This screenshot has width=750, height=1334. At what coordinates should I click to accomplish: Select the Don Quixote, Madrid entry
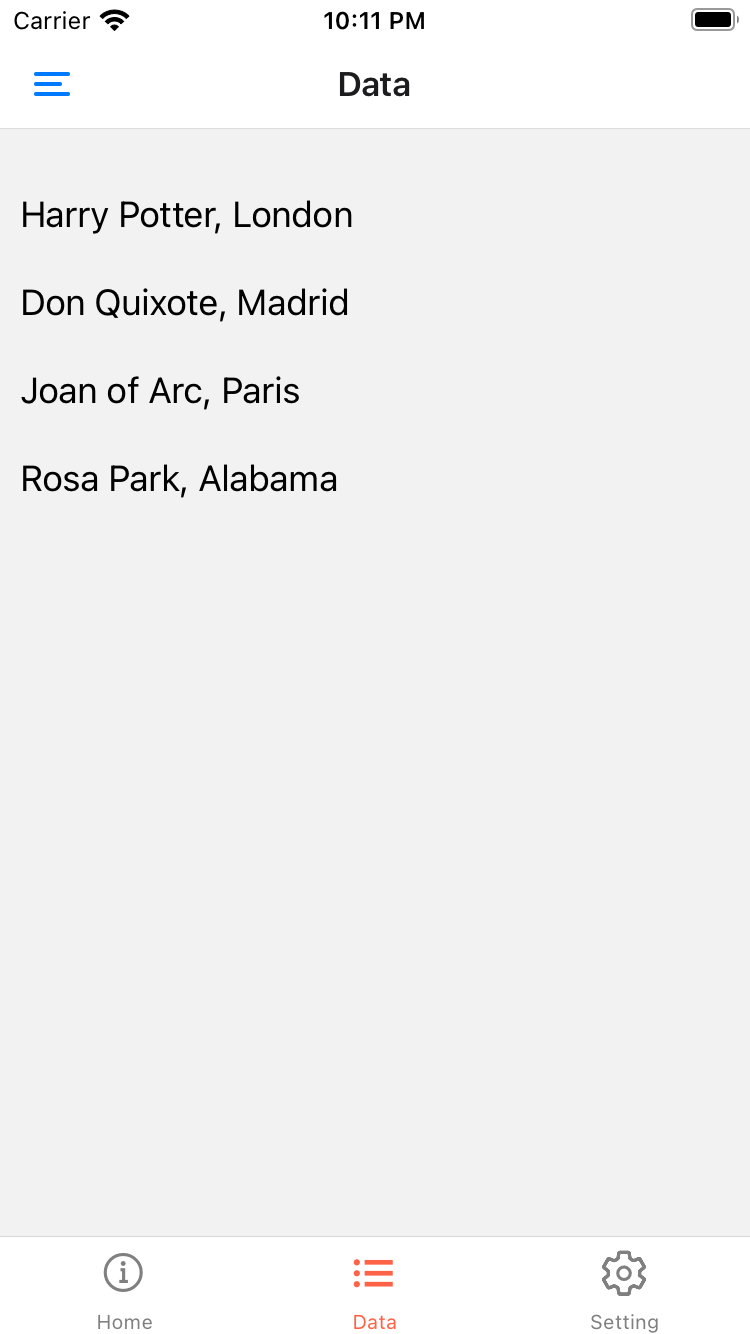(x=185, y=303)
